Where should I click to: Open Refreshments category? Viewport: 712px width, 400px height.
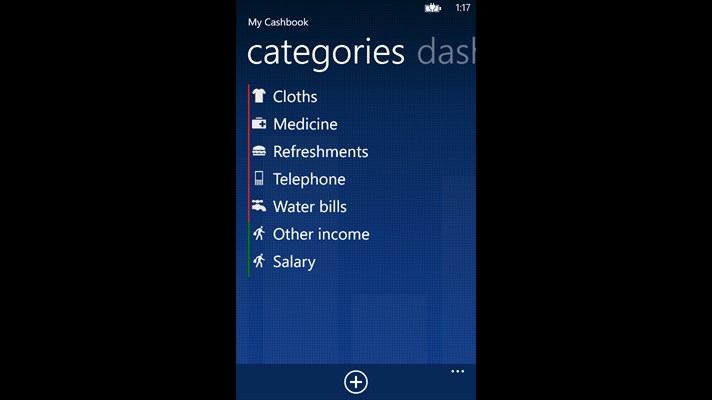319,152
